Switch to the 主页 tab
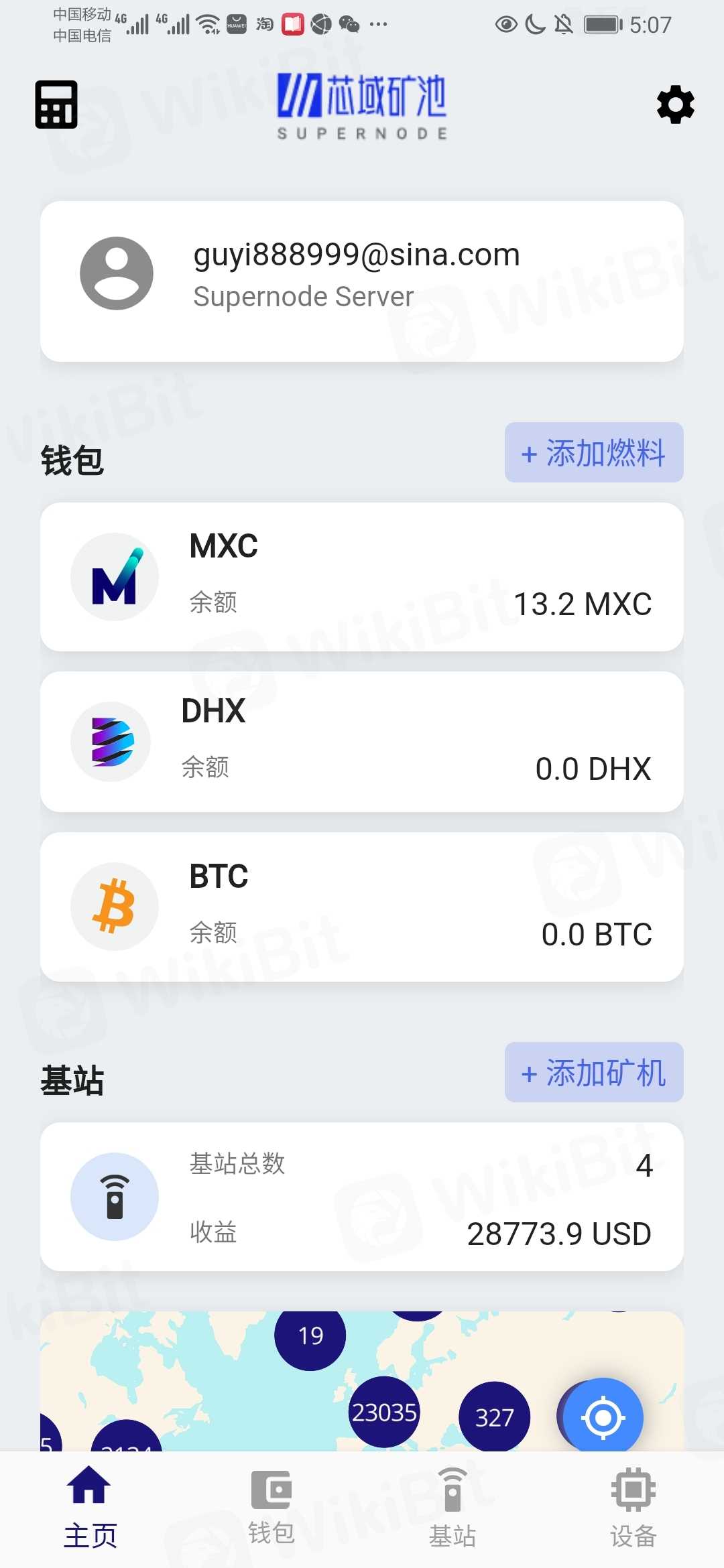The height and width of the screenshot is (1568, 724). click(90, 1509)
